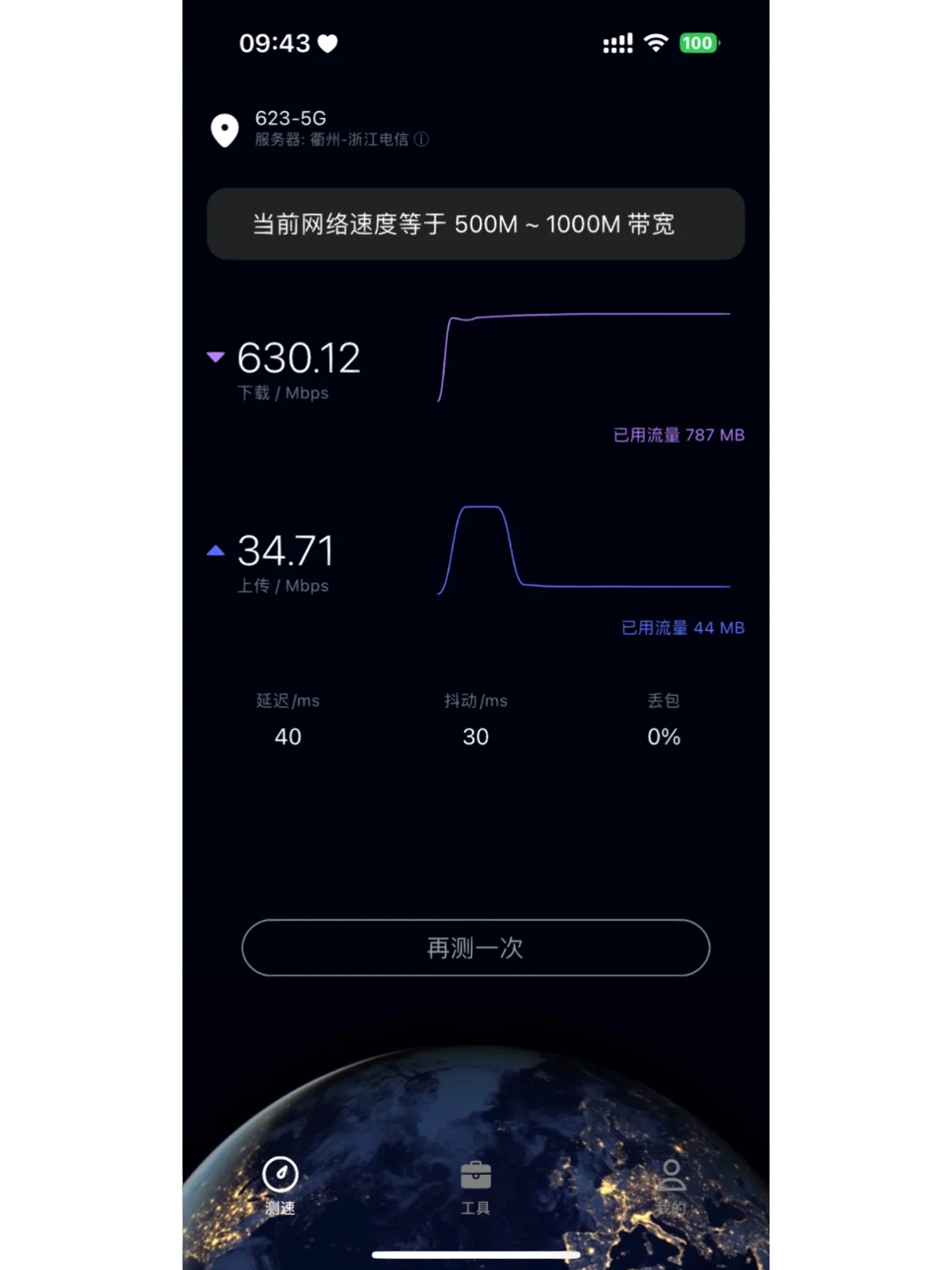This screenshot has height=1270, width=952.
Task: Select the 测速 tab
Action: point(280,1187)
